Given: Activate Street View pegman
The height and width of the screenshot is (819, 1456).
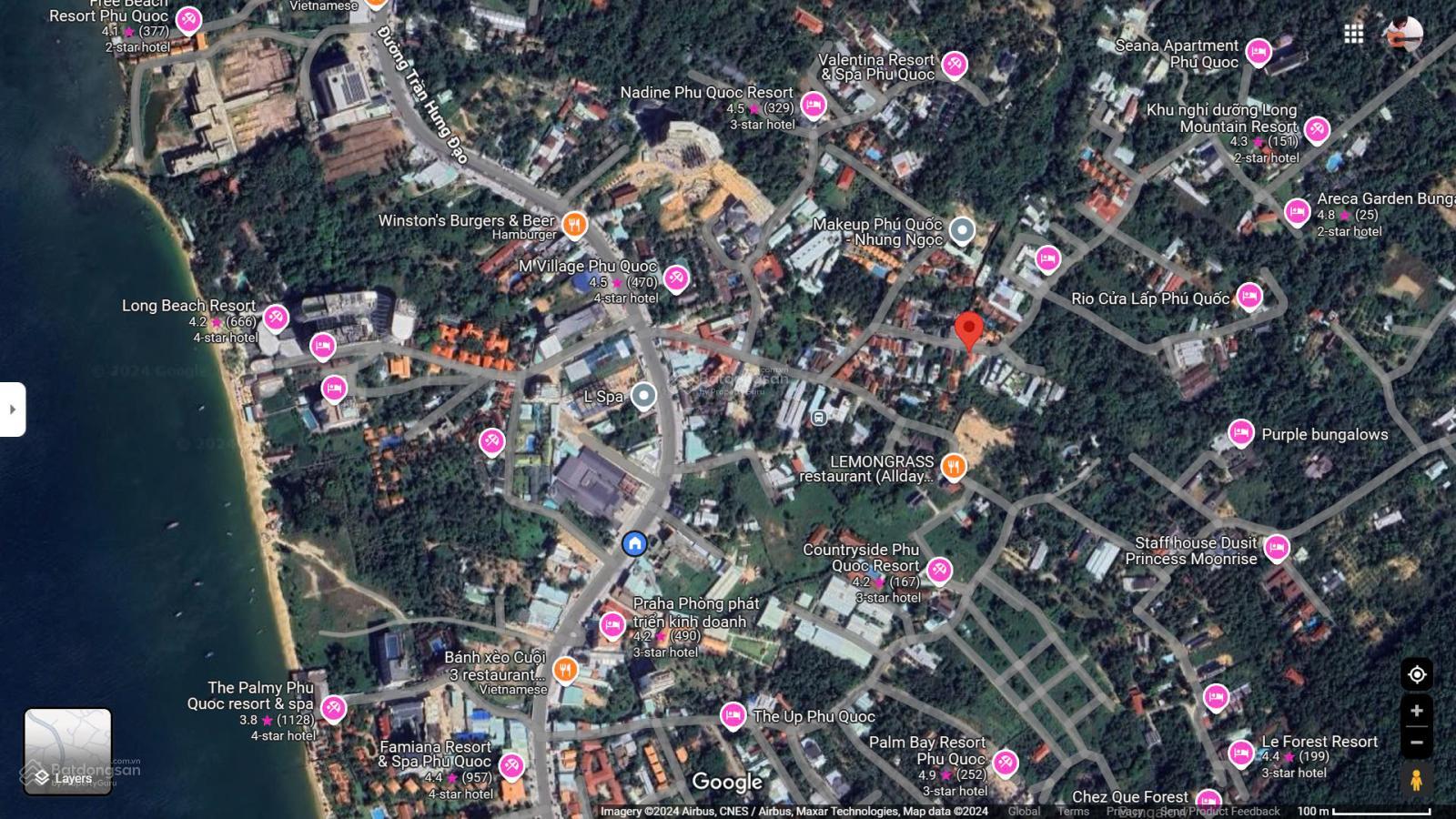Looking at the screenshot, I should pyautogui.click(x=1416, y=780).
